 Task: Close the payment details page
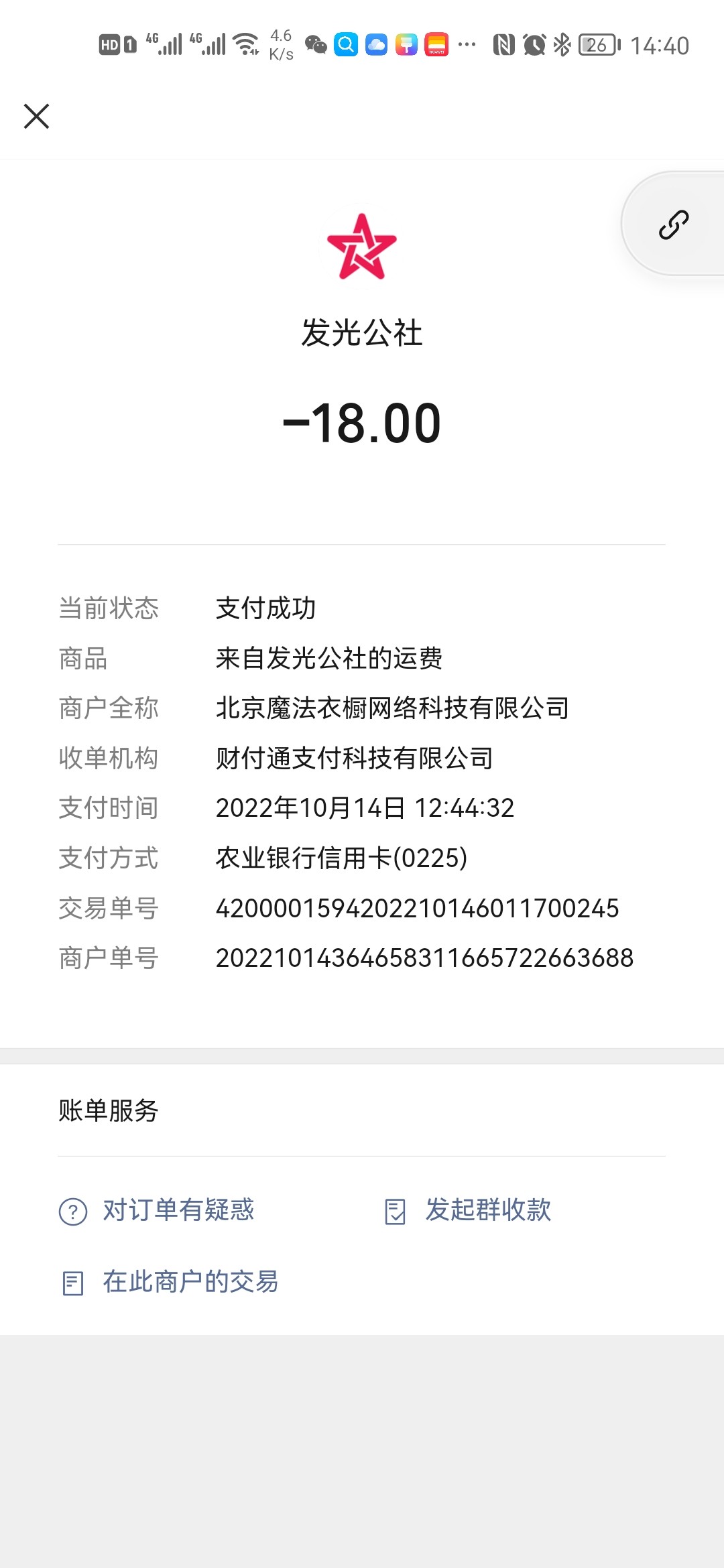36,116
